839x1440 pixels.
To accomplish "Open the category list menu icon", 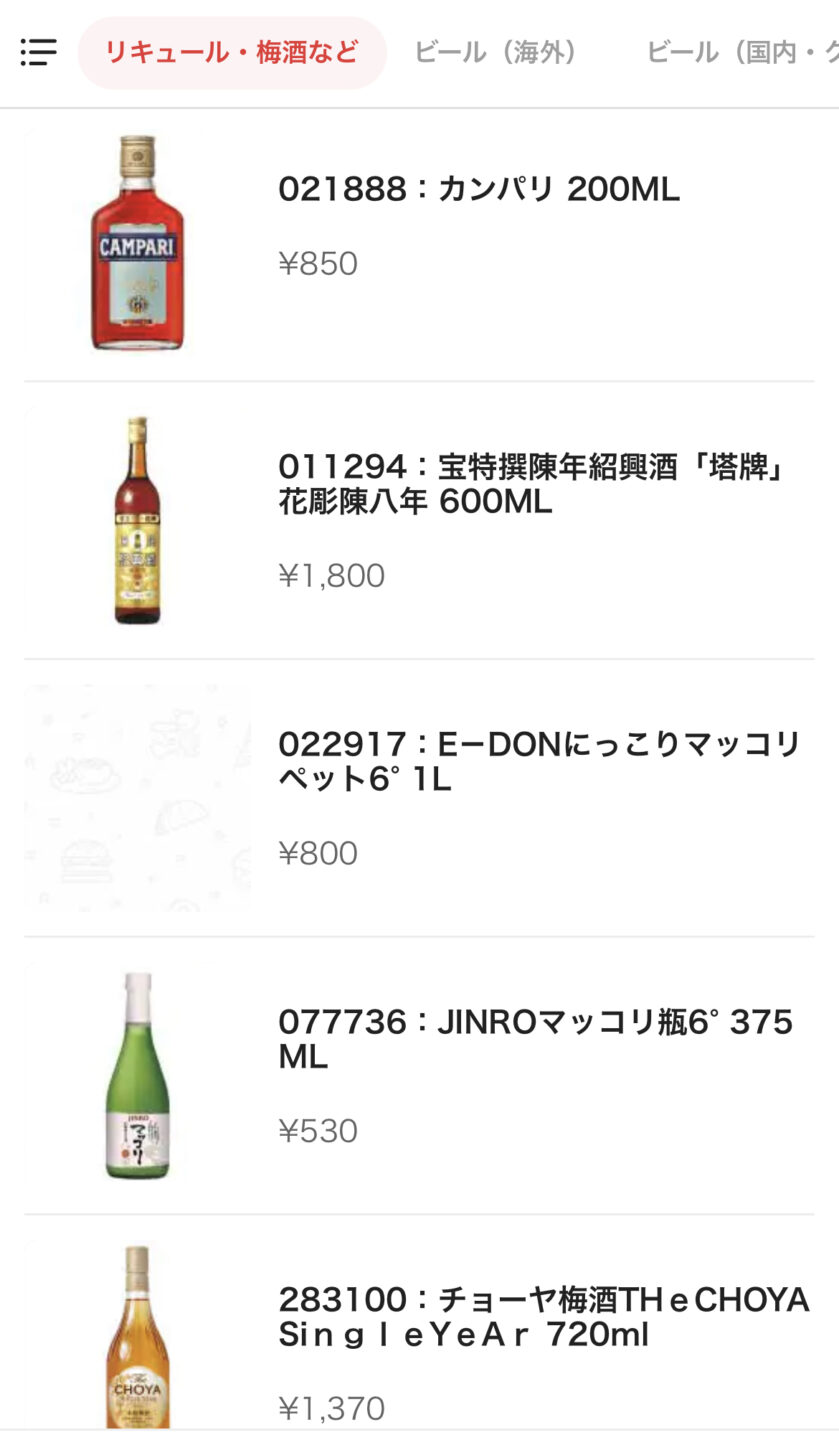I will [38, 52].
